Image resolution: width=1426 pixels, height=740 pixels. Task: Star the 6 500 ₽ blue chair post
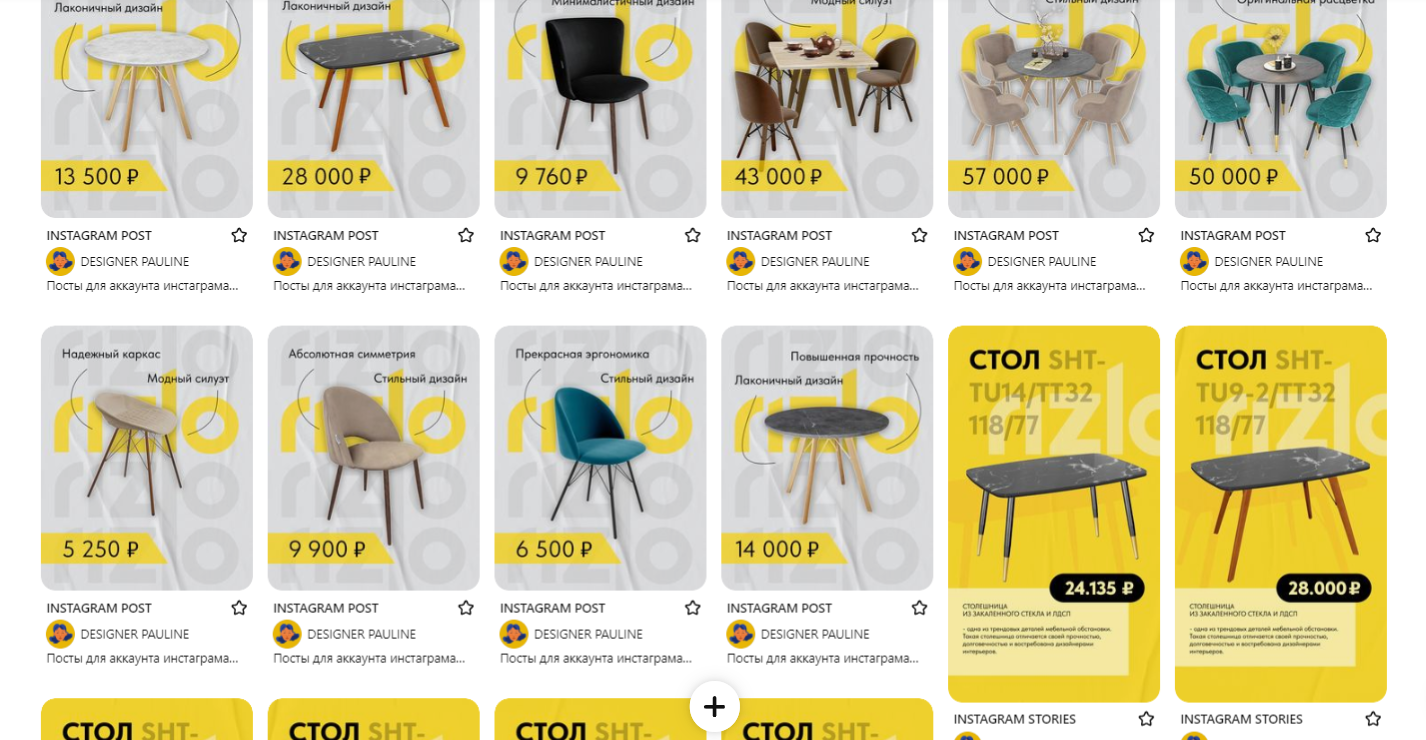(x=692, y=608)
